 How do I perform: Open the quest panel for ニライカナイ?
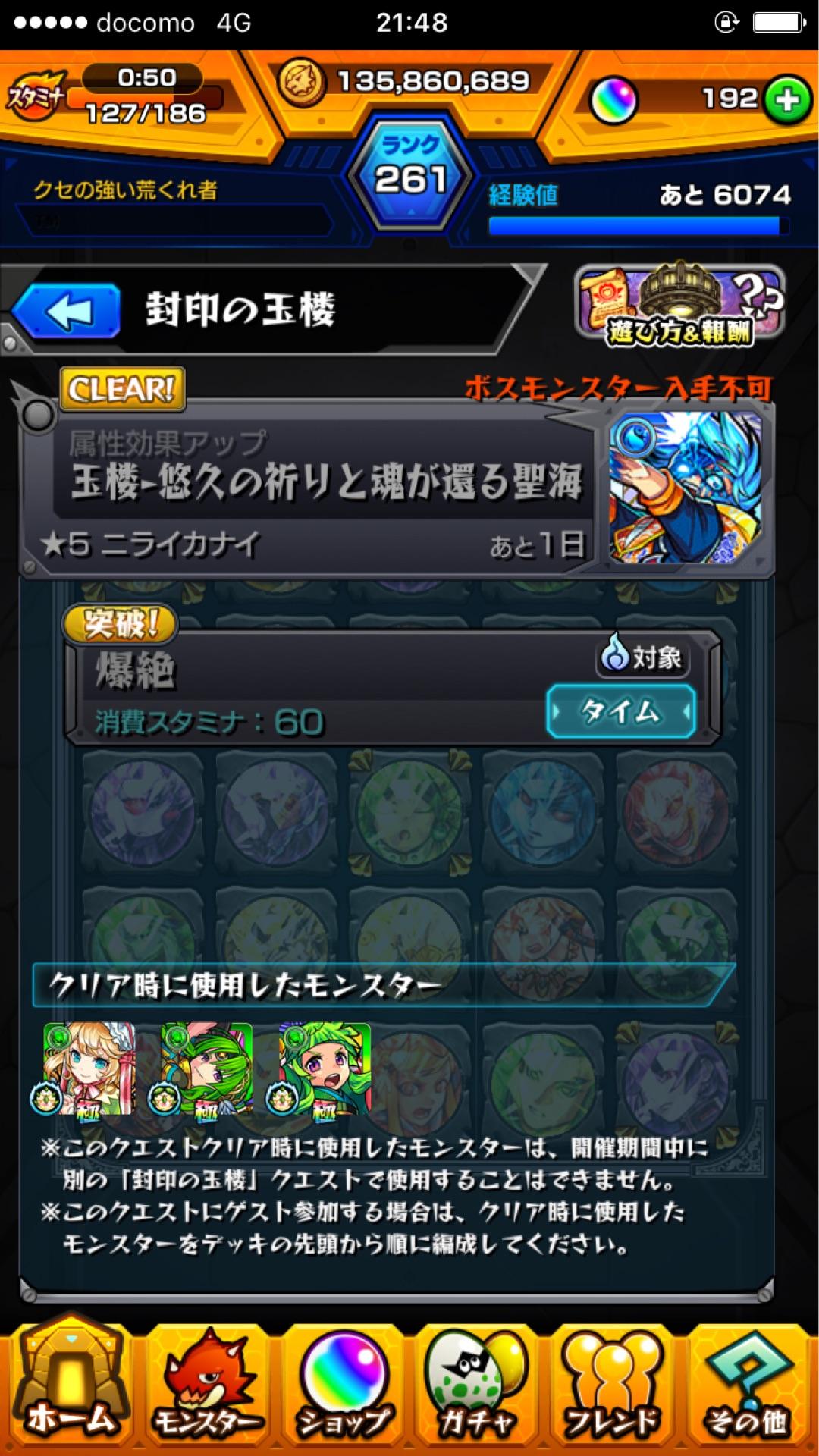[x=318, y=485]
